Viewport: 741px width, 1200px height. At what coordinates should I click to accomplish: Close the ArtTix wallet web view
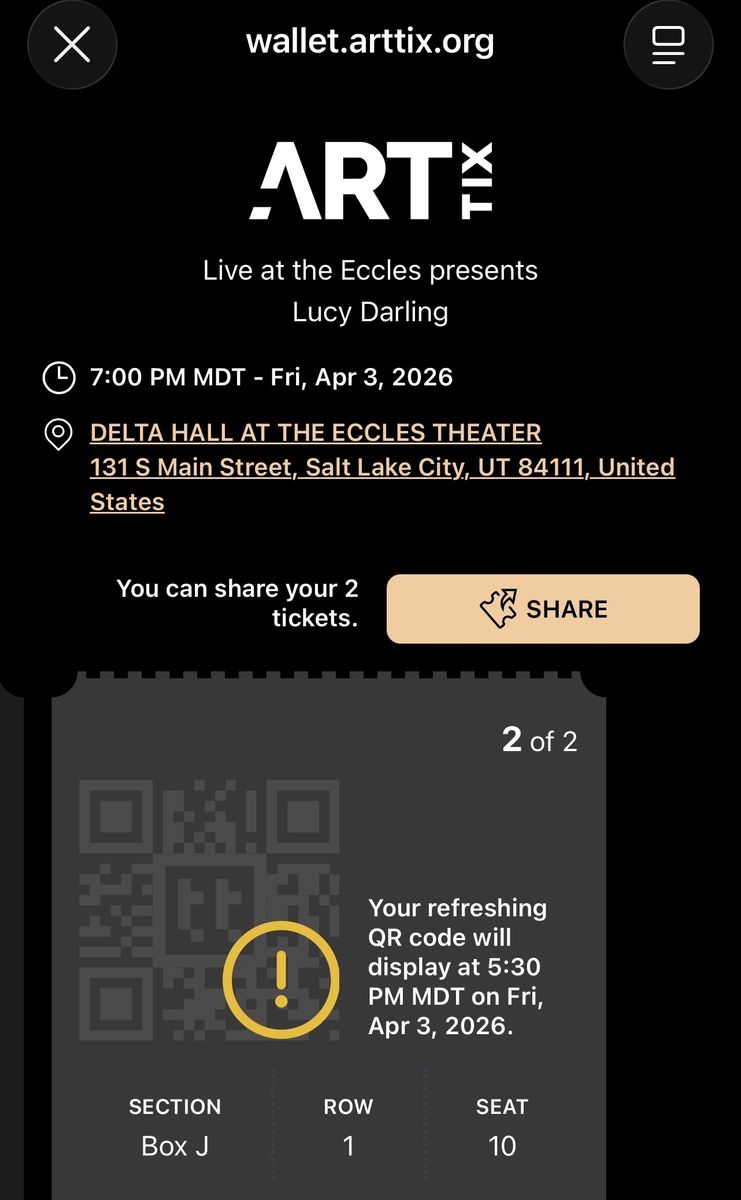[72, 44]
